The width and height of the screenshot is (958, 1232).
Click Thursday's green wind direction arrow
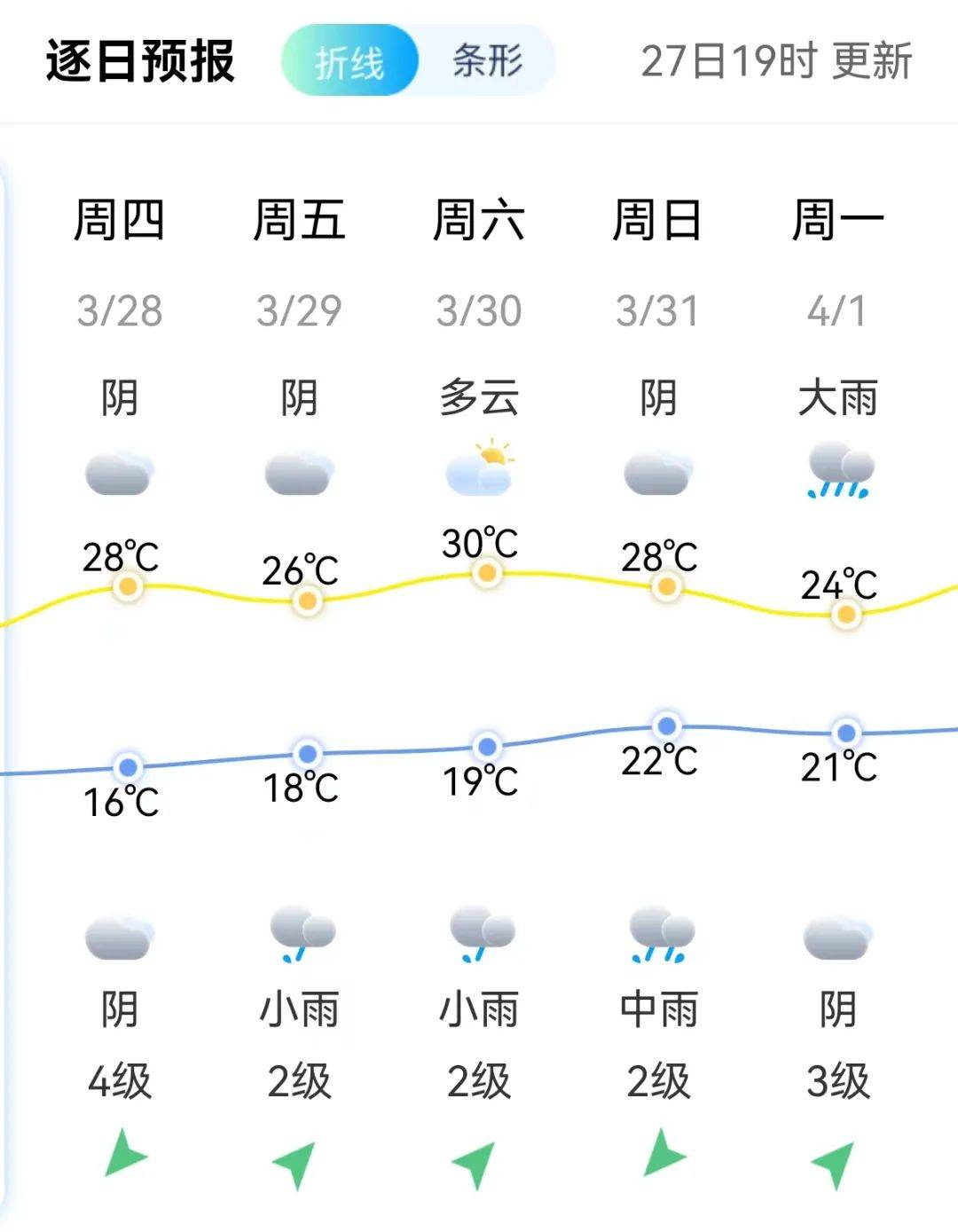[x=124, y=1155]
